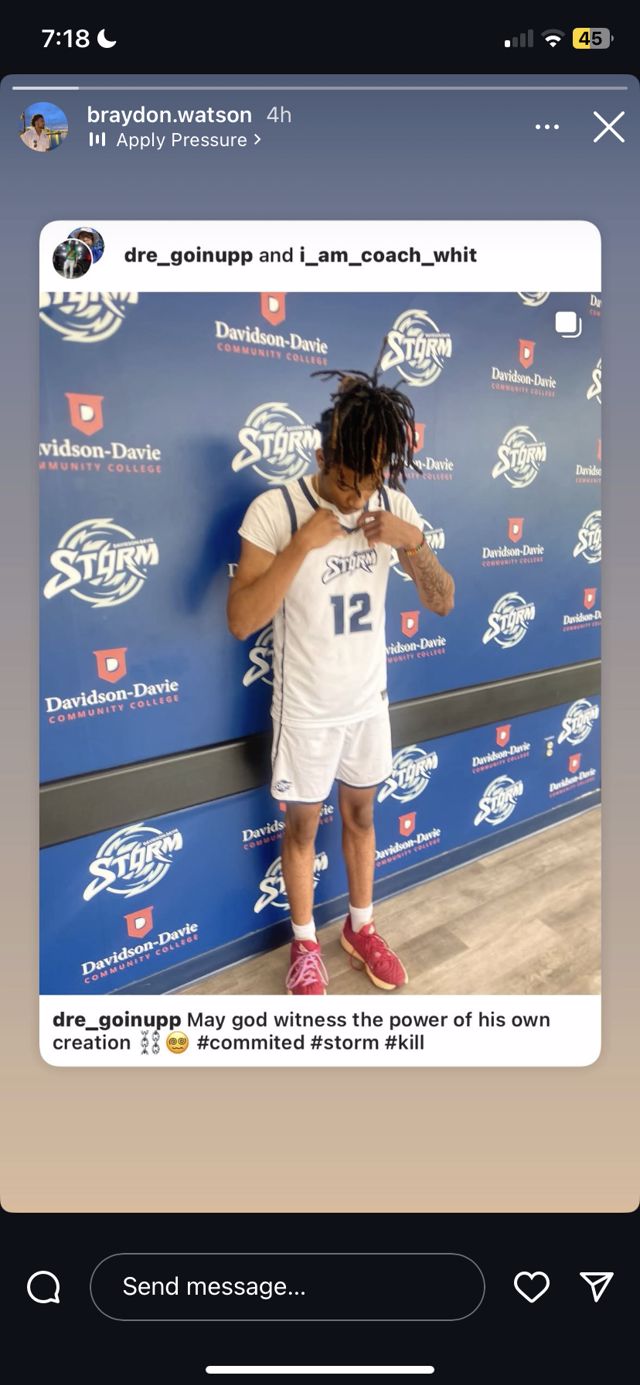Open the braydon.watson username link
Image resolution: width=640 pixels, height=1385 pixels.
pyautogui.click(x=169, y=115)
